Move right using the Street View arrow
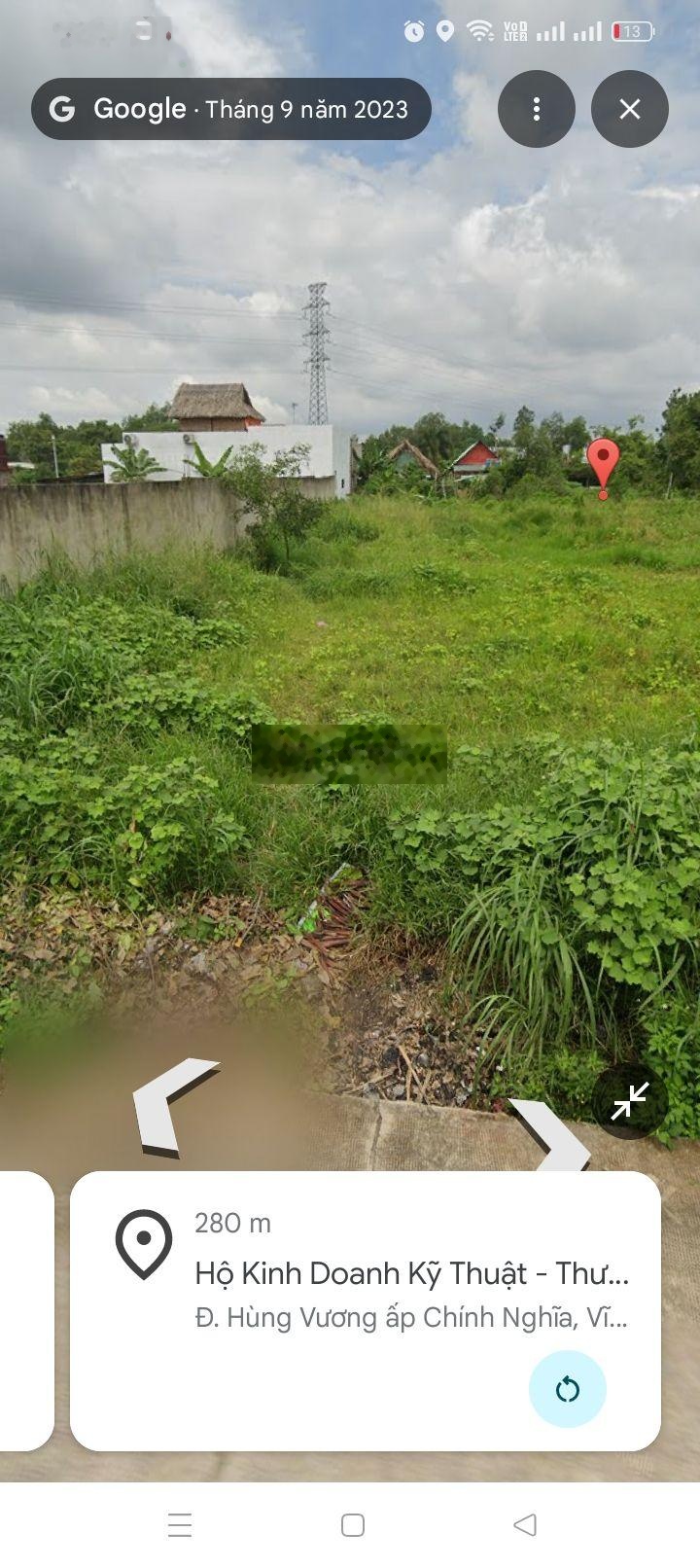The width and height of the screenshot is (700, 1568). pyautogui.click(x=551, y=1136)
